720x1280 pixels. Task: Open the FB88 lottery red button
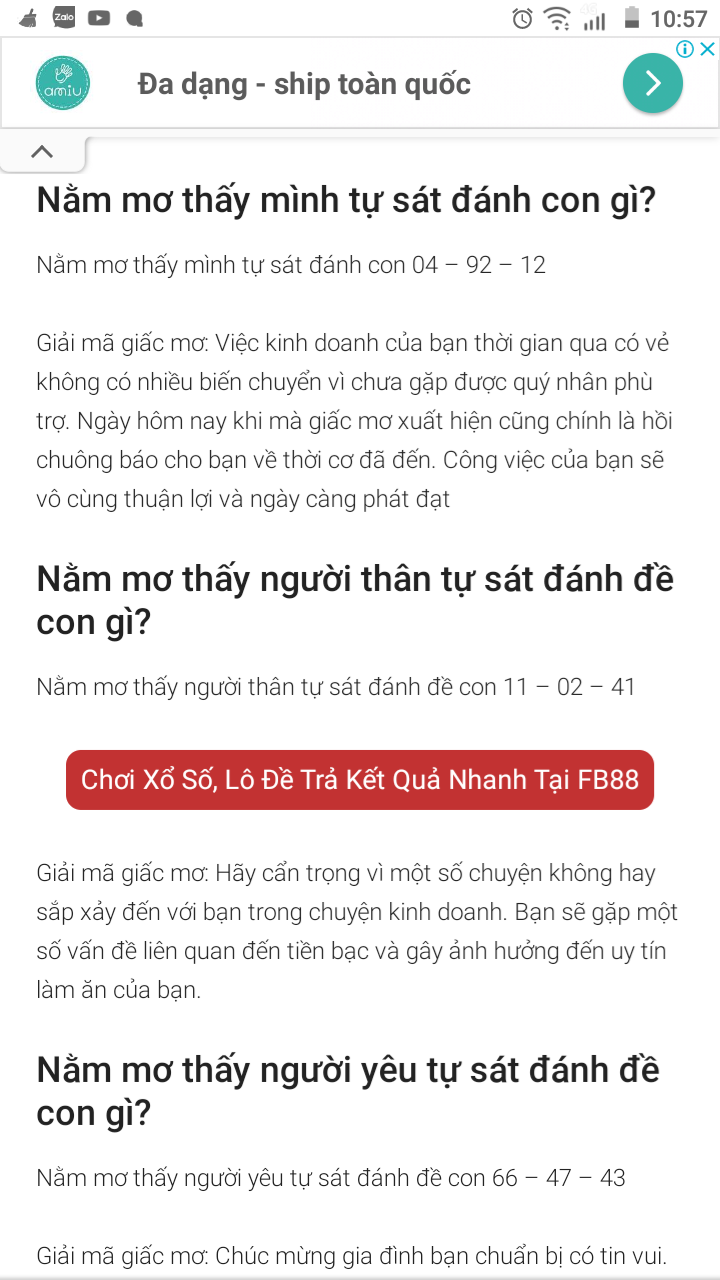[x=360, y=780]
